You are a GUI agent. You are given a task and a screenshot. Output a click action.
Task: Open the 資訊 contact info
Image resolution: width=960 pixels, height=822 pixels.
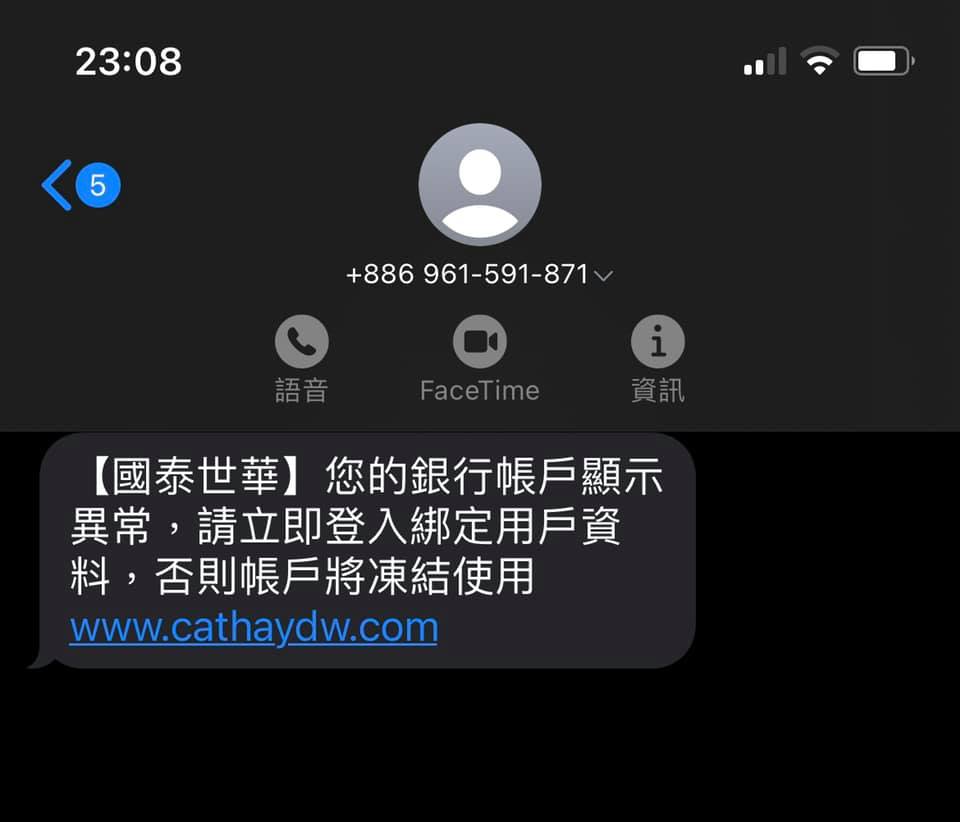click(x=657, y=343)
